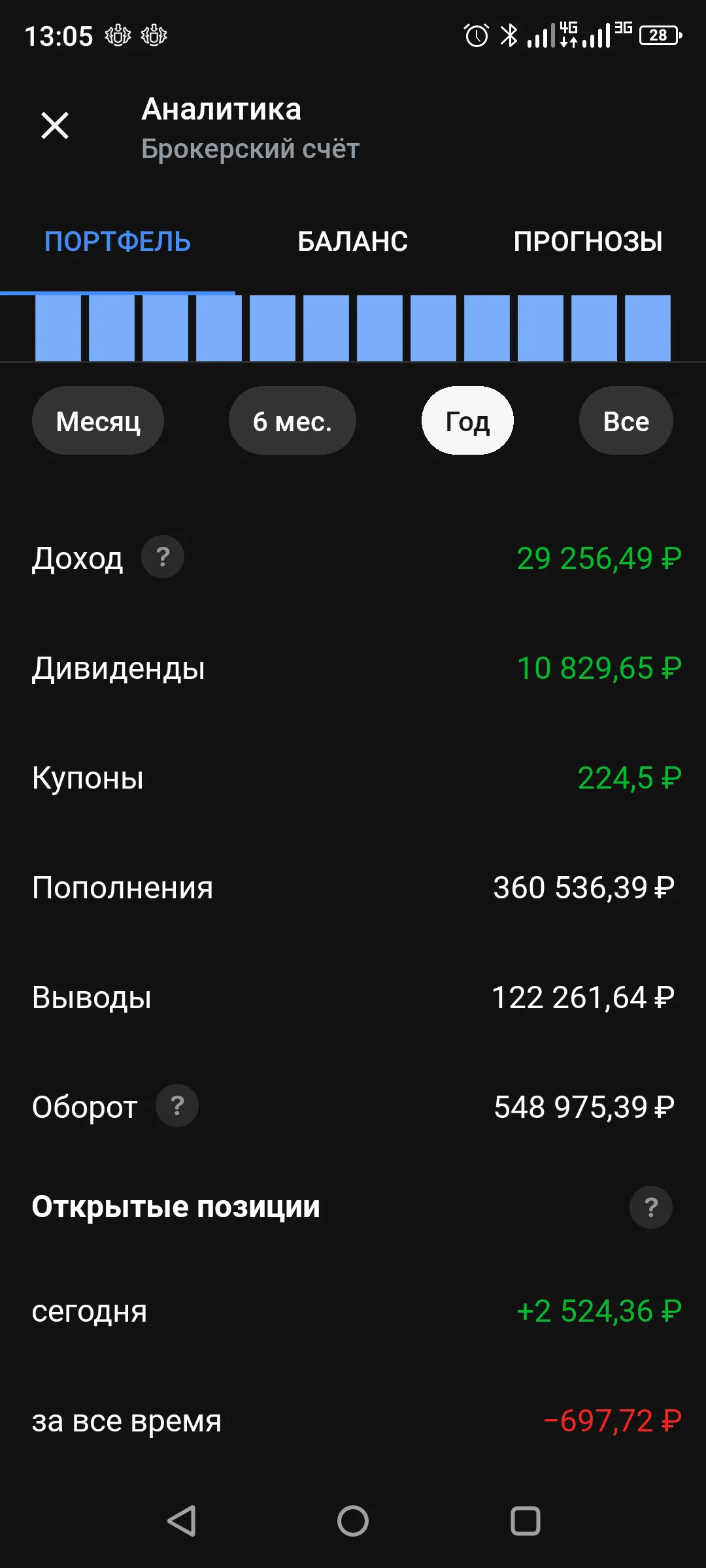
Task: Pick the Год period chip
Action: (467, 421)
